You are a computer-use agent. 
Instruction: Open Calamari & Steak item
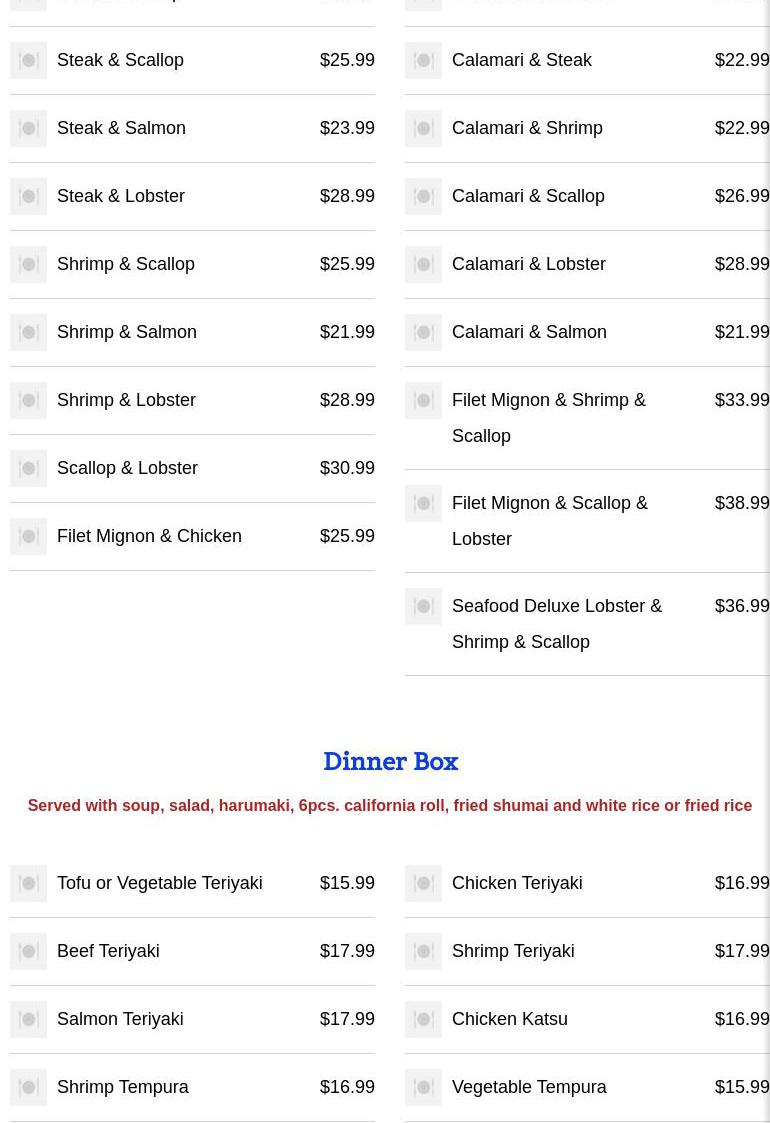pos(522,60)
